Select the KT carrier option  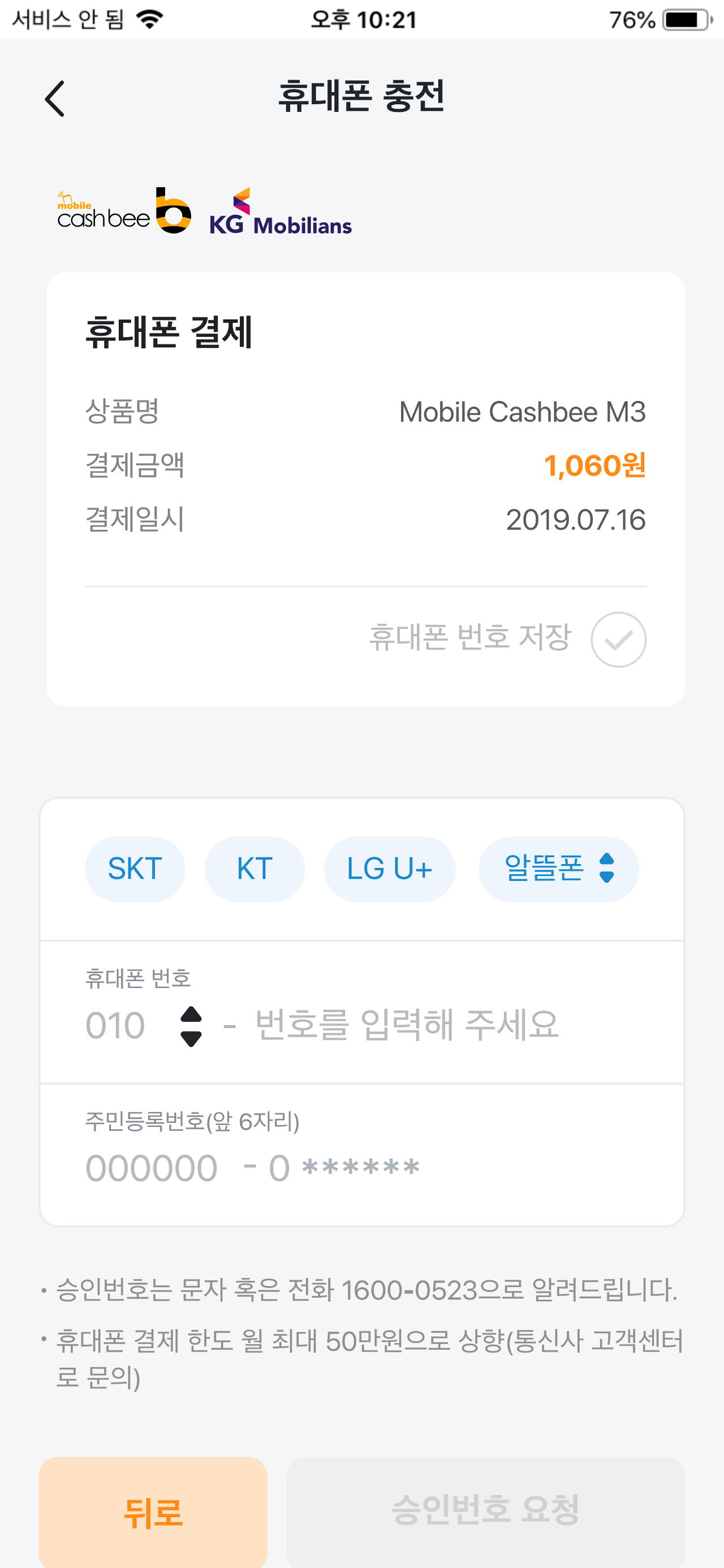[254, 869]
